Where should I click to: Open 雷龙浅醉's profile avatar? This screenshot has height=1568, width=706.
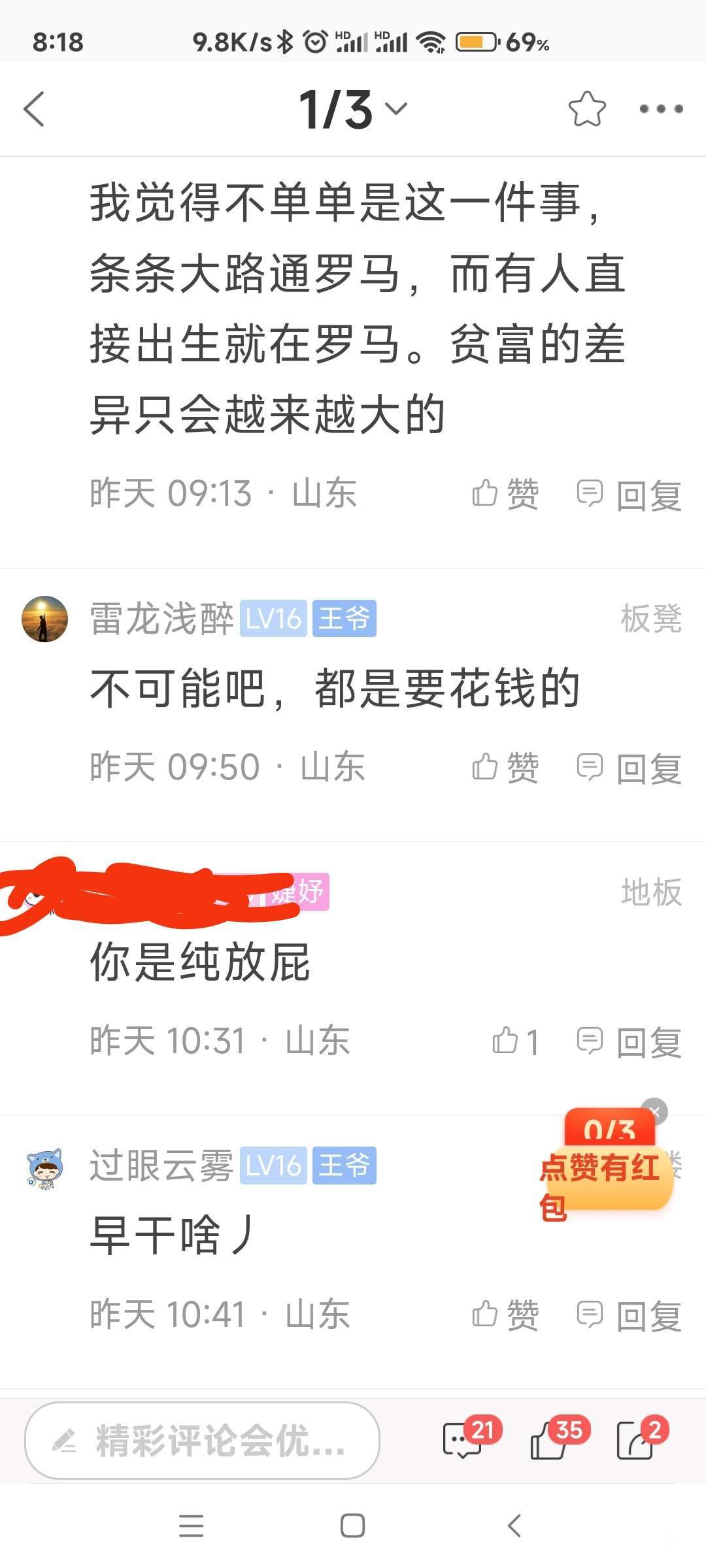click(44, 619)
